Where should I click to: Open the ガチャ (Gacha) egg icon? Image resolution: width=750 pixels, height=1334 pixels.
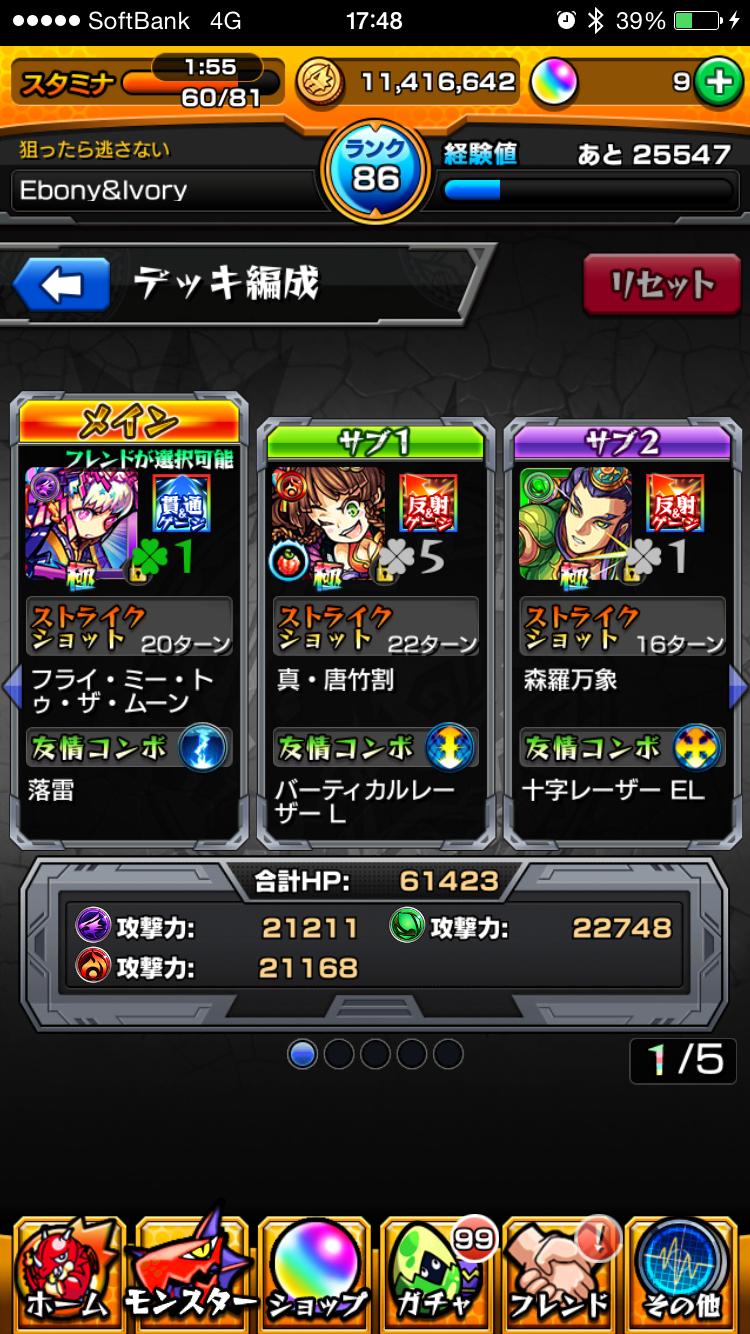pos(437,1270)
